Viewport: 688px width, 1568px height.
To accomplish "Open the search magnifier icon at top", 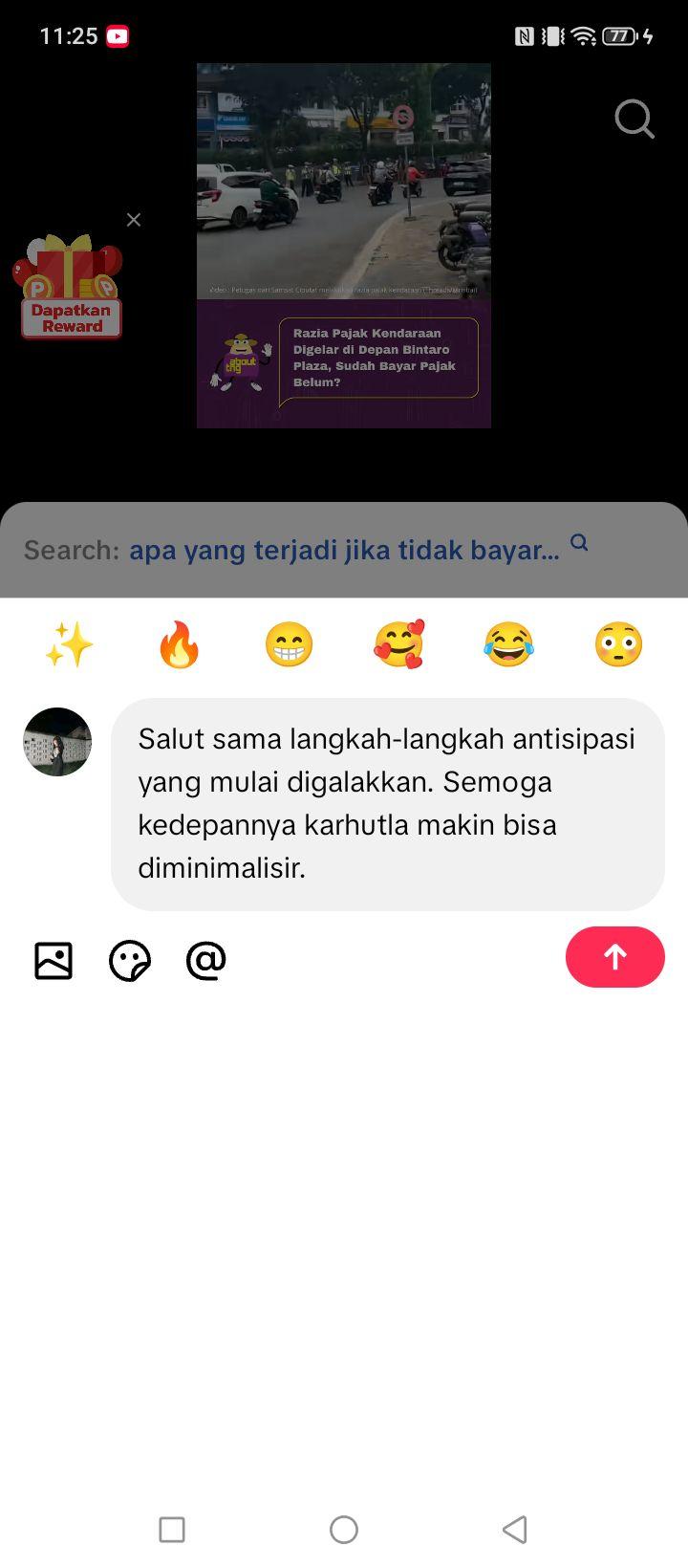I will (634, 120).
